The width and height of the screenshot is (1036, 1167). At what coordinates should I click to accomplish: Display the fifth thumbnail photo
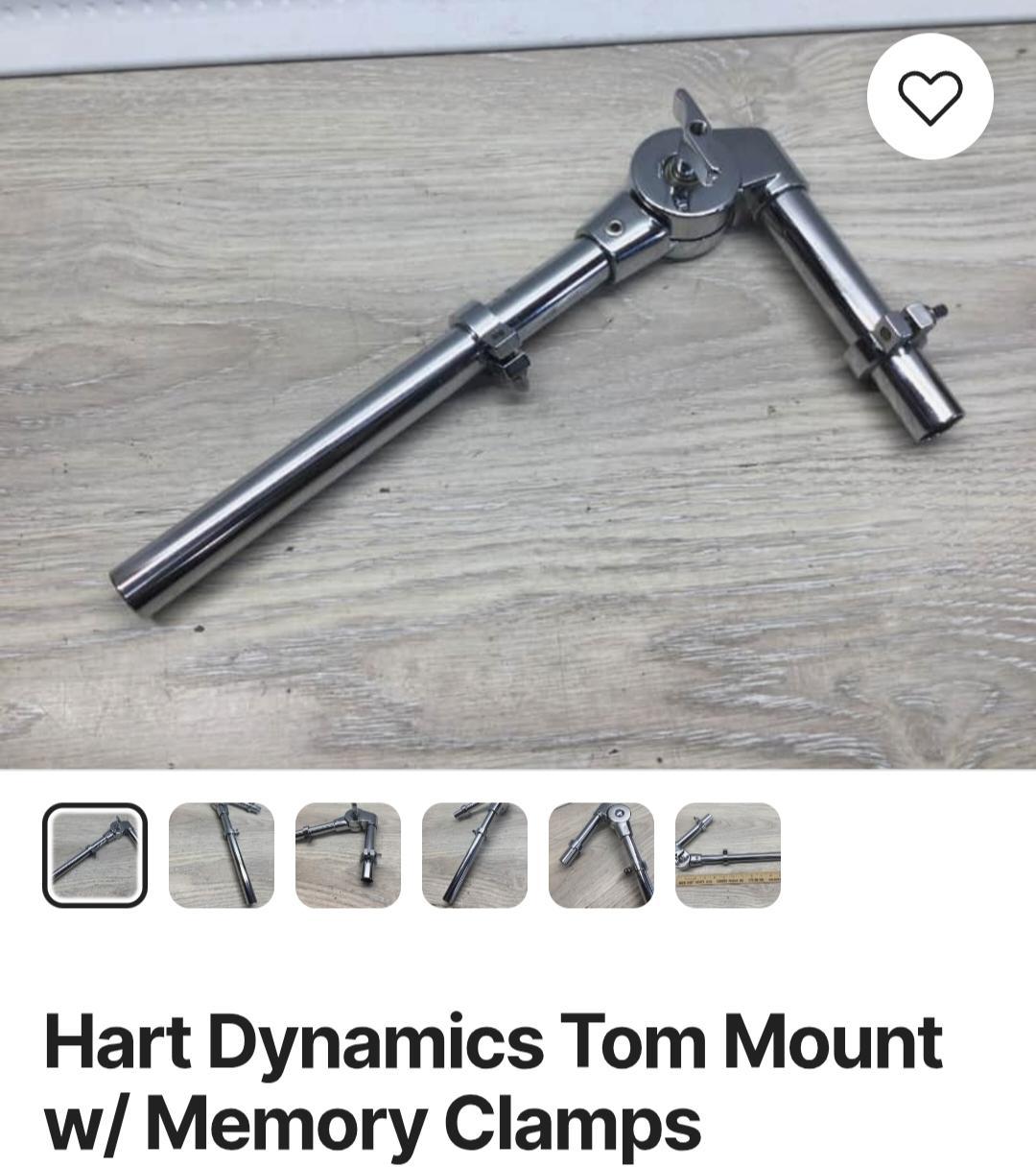[x=601, y=855]
